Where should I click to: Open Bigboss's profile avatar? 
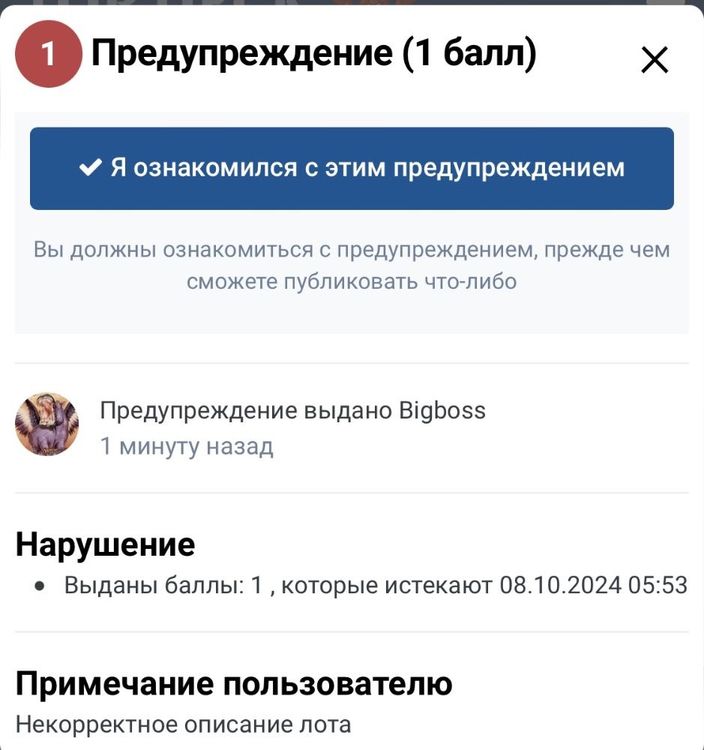pyautogui.click(x=47, y=425)
